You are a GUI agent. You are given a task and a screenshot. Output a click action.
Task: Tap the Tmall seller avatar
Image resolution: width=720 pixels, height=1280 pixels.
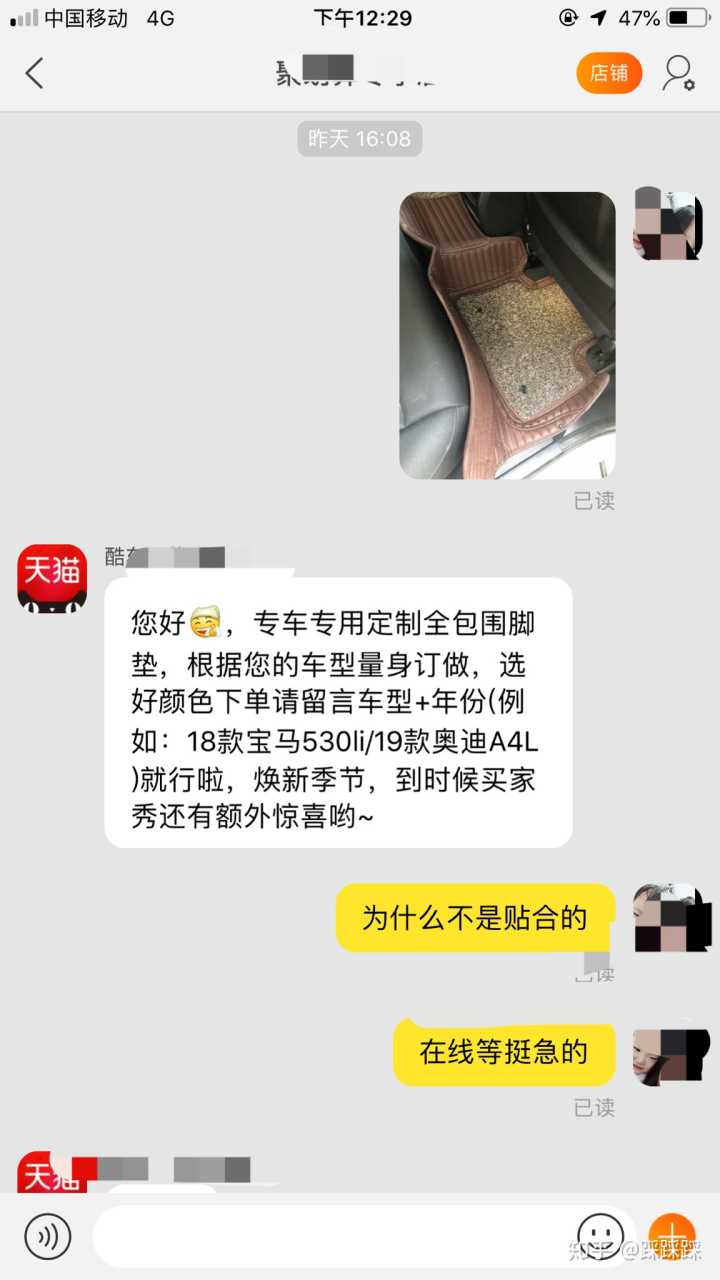pos(52,578)
